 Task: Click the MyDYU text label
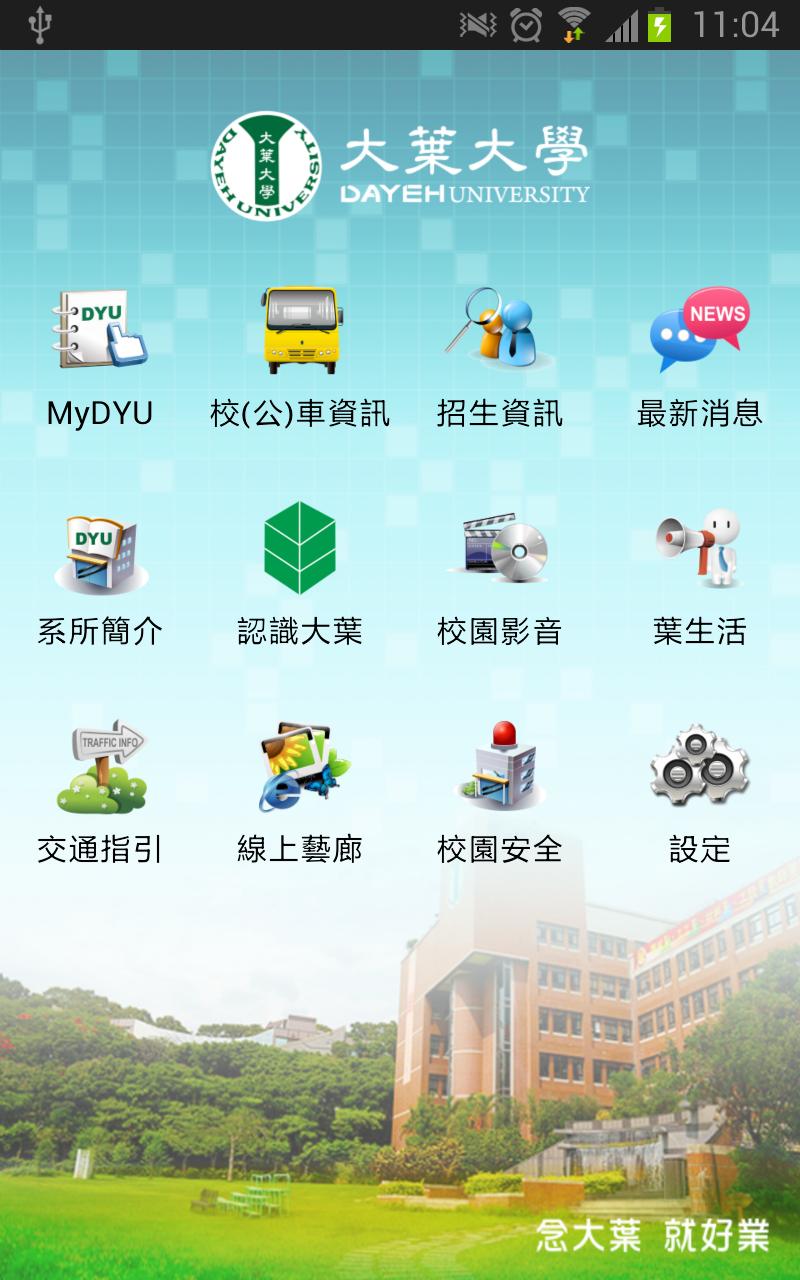pyautogui.click(x=100, y=410)
